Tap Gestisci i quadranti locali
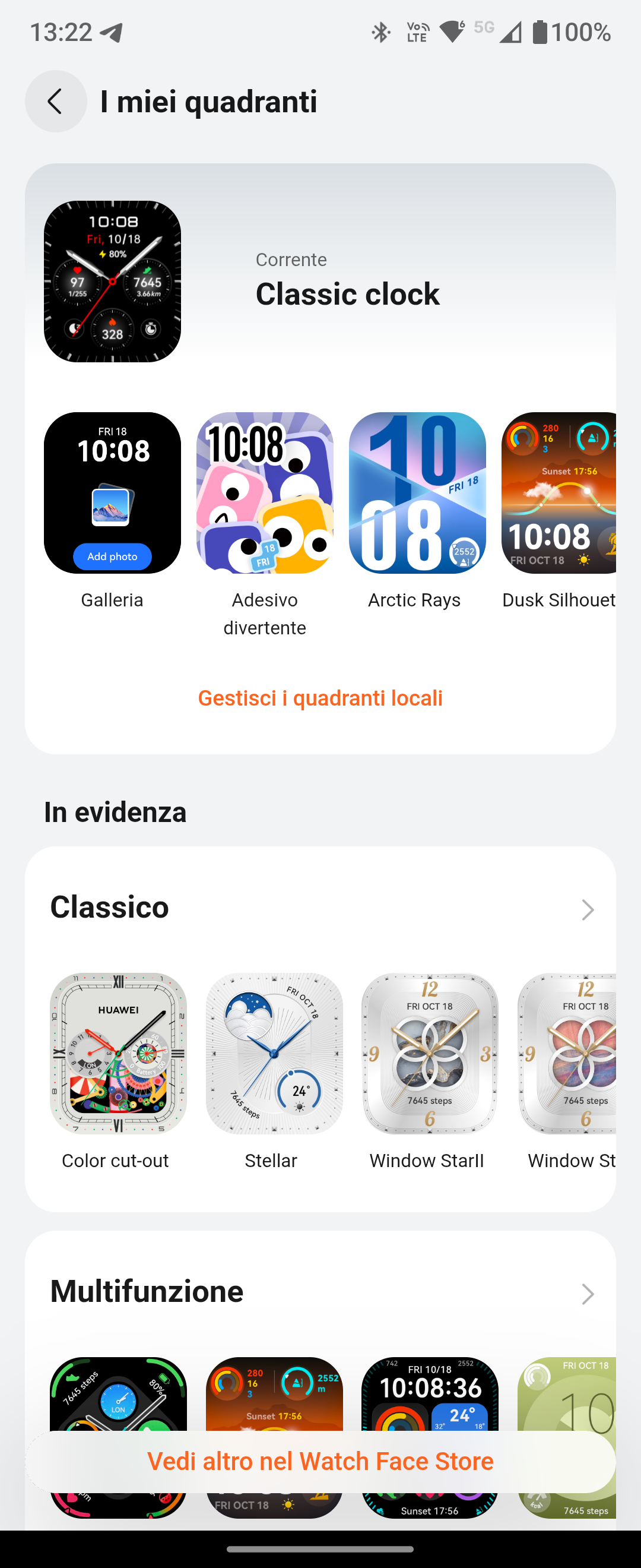641x1568 pixels. point(320,697)
